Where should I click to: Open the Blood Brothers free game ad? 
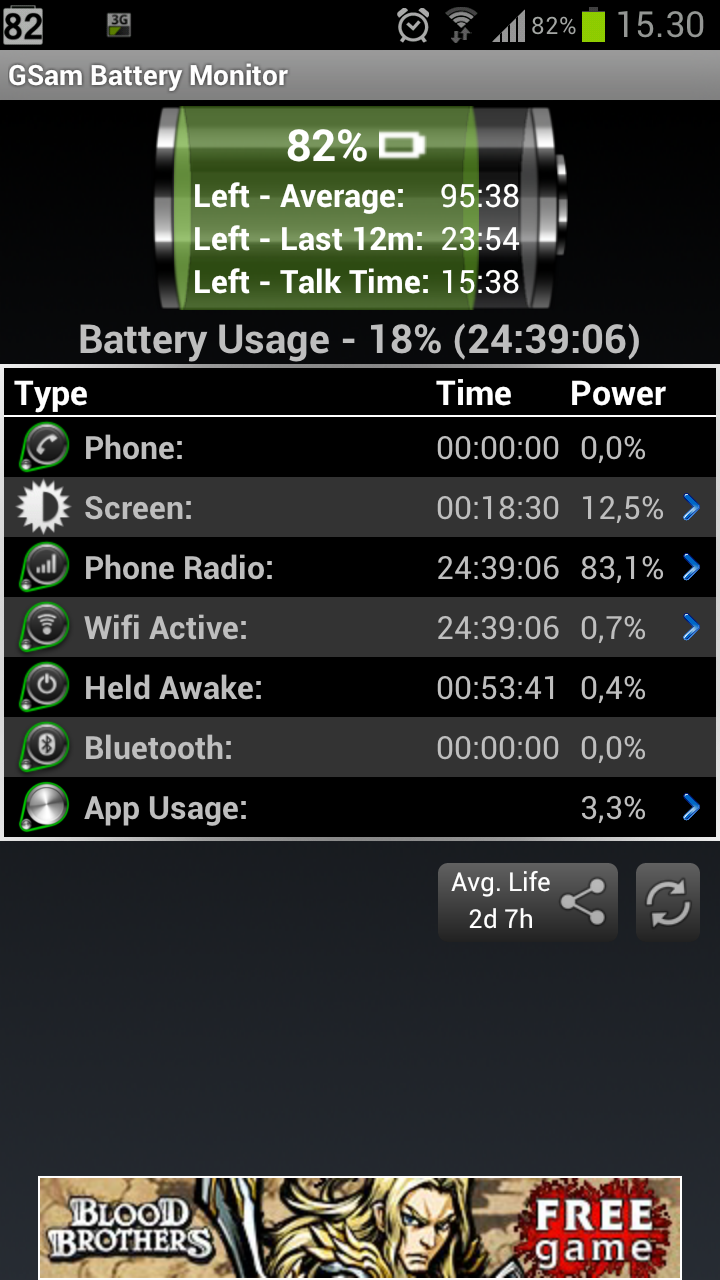(360, 1228)
